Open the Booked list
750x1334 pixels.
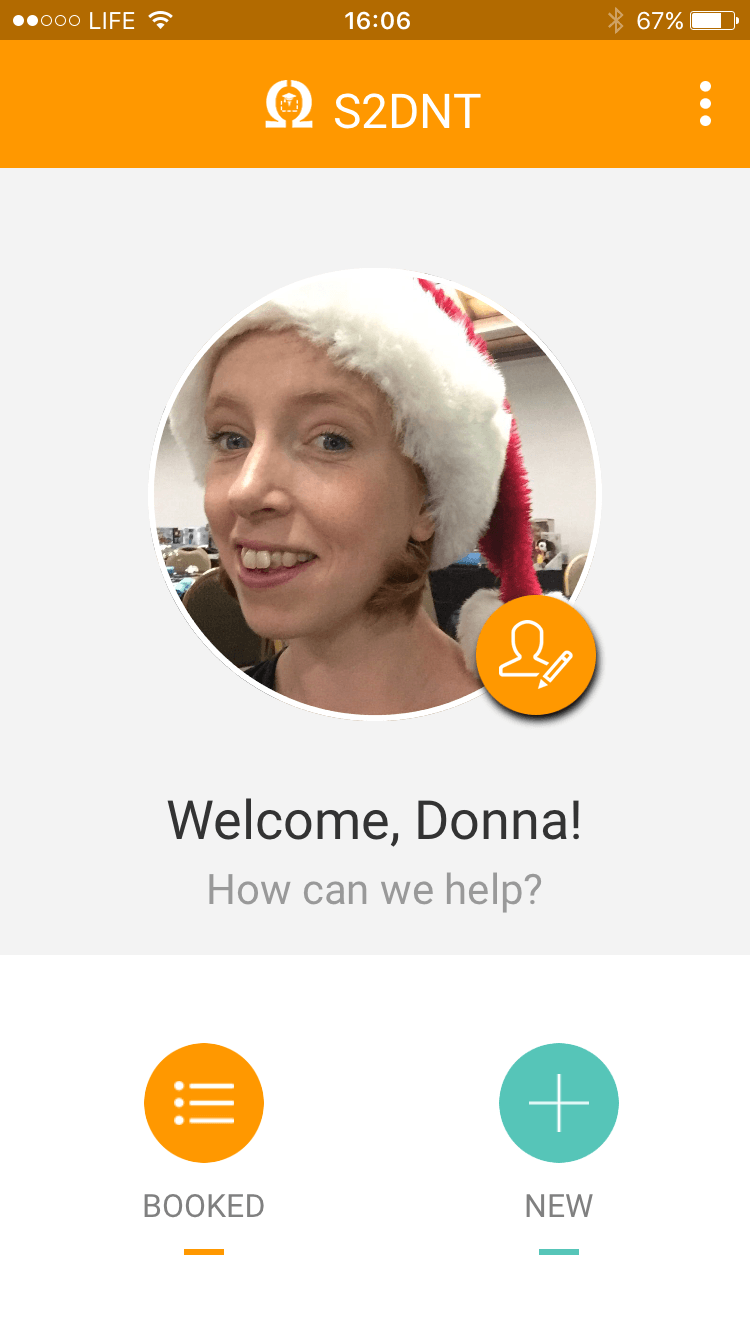pyautogui.click(x=204, y=1103)
